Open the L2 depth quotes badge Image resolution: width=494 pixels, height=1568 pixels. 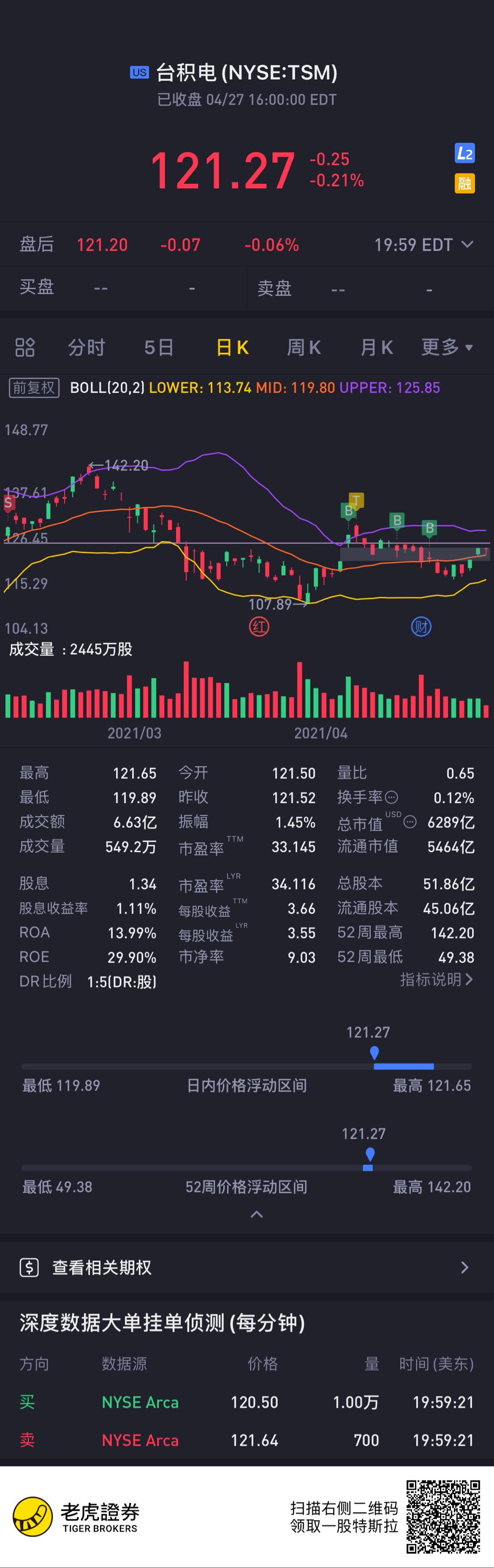pyautogui.click(x=465, y=153)
